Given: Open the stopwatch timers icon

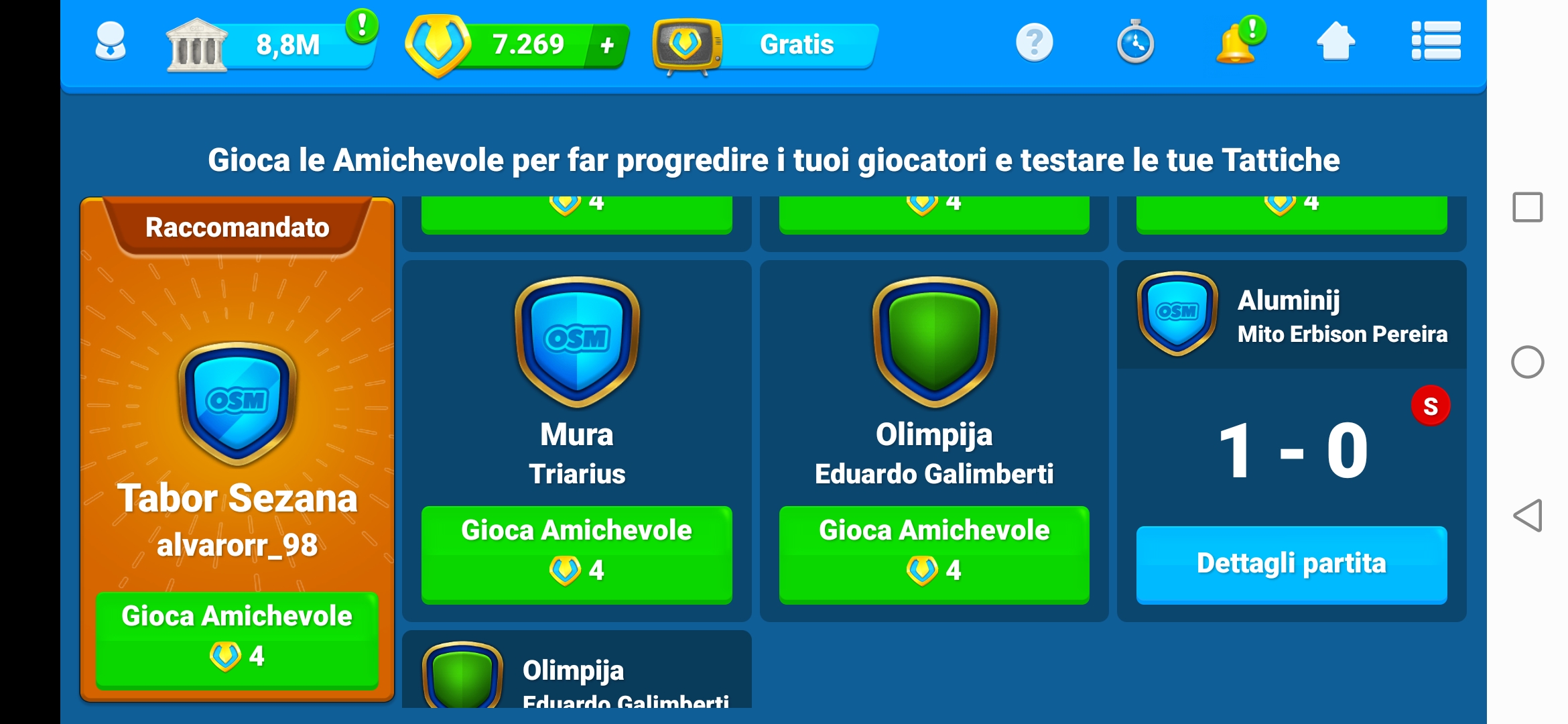Looking at the screenshot, I should (x=1135, y=43).
